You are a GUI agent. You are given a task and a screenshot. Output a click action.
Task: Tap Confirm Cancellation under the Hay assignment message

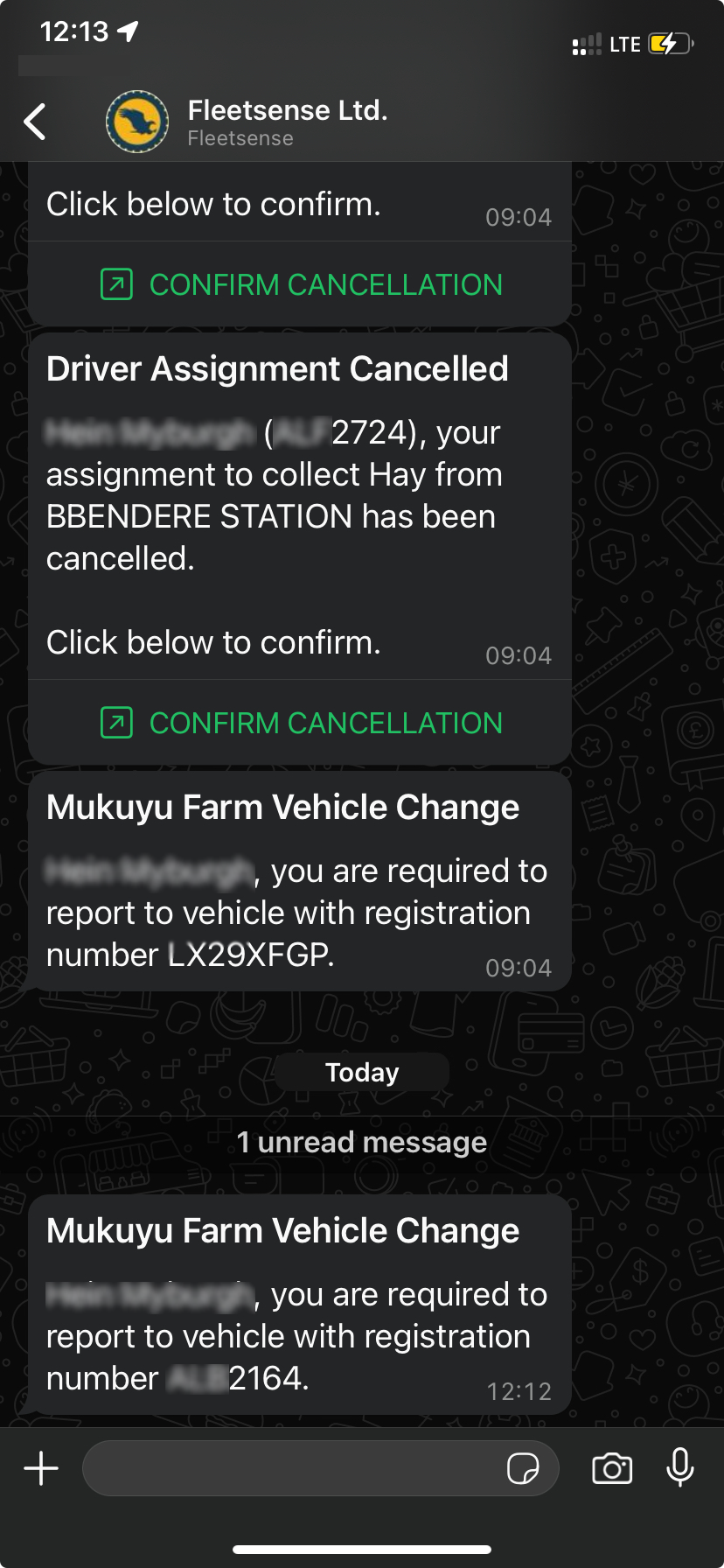pyautogui.click(x=302, y=723)
